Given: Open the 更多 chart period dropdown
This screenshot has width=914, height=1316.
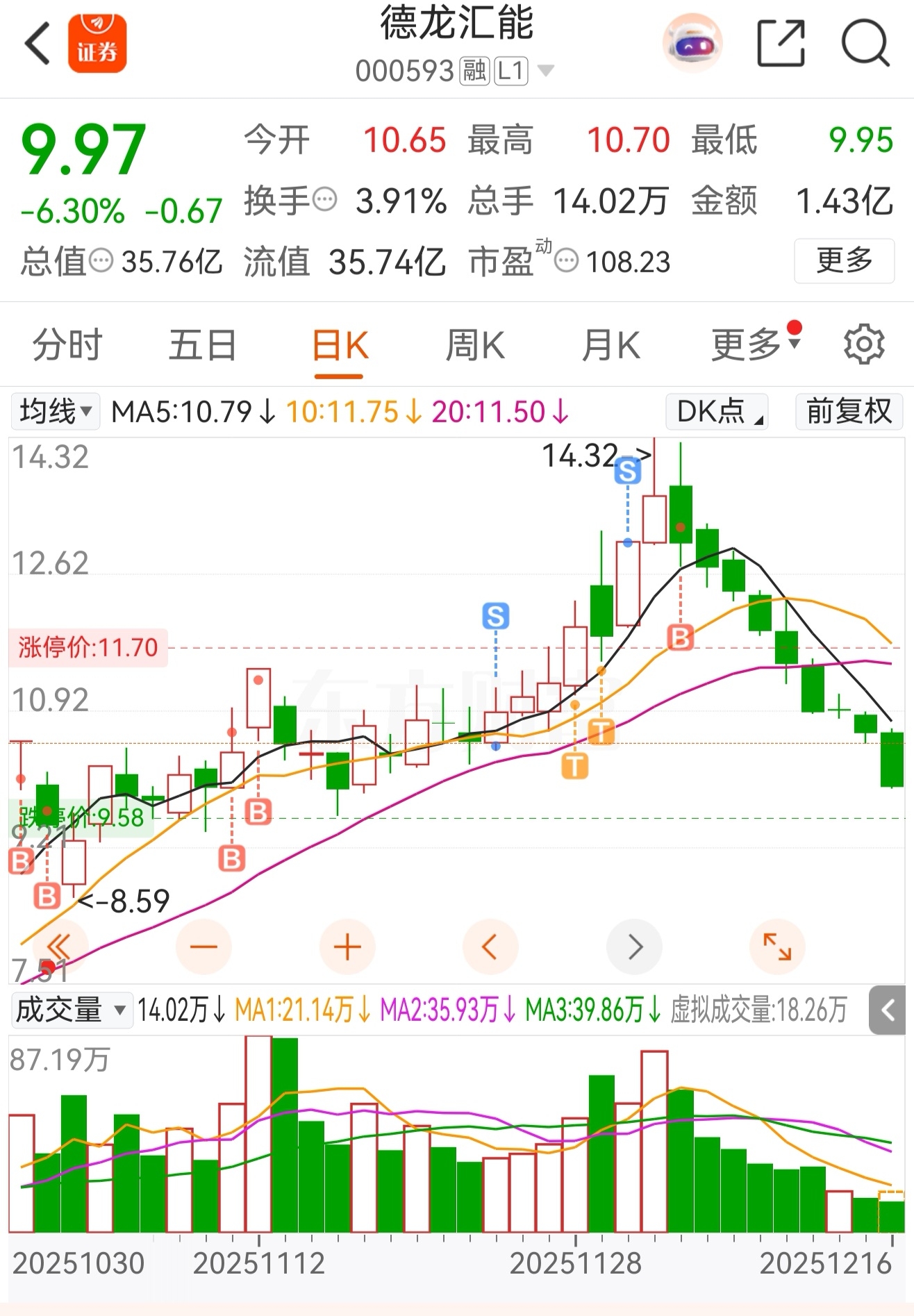Looking at the screenshot, I should pyautogui.click(x=754, y=345).
